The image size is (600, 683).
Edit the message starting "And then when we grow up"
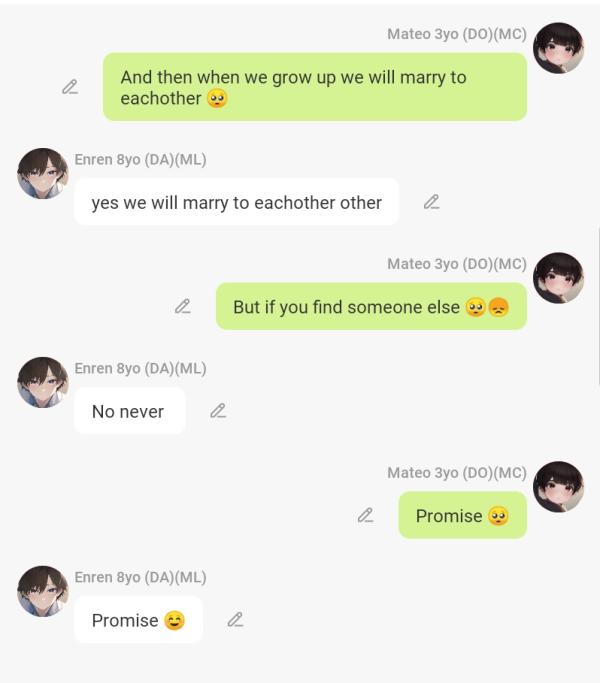(70, 87)
